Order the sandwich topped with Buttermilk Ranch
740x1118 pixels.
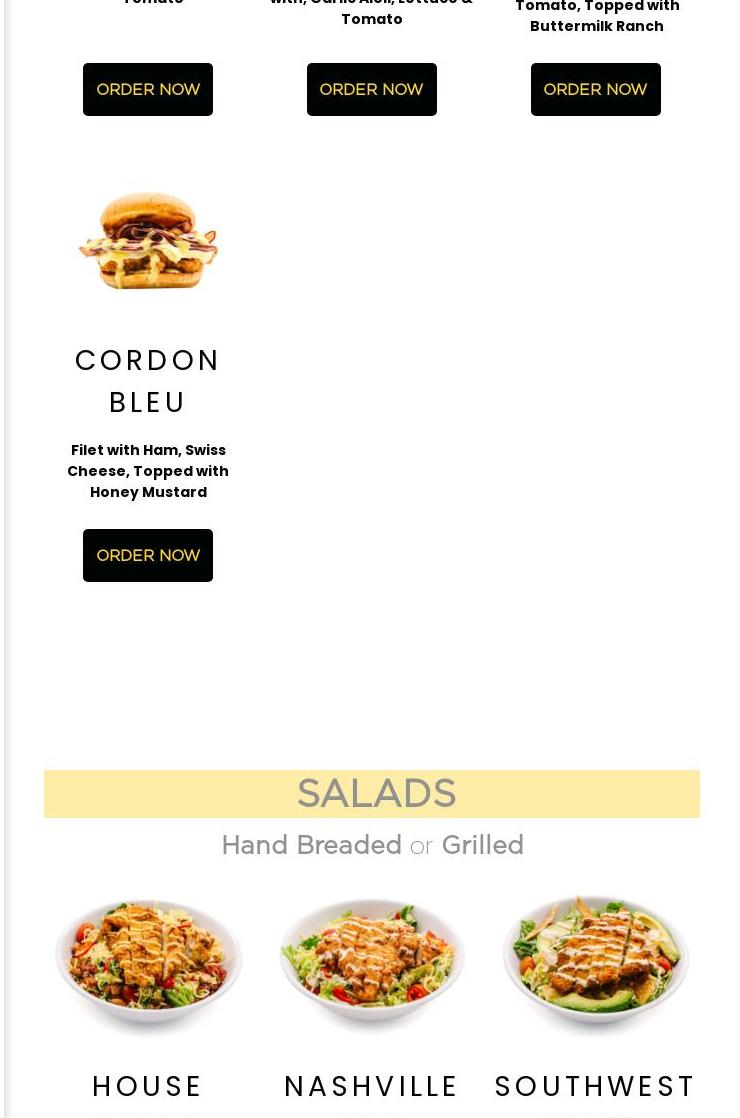(x=595, y=89)
